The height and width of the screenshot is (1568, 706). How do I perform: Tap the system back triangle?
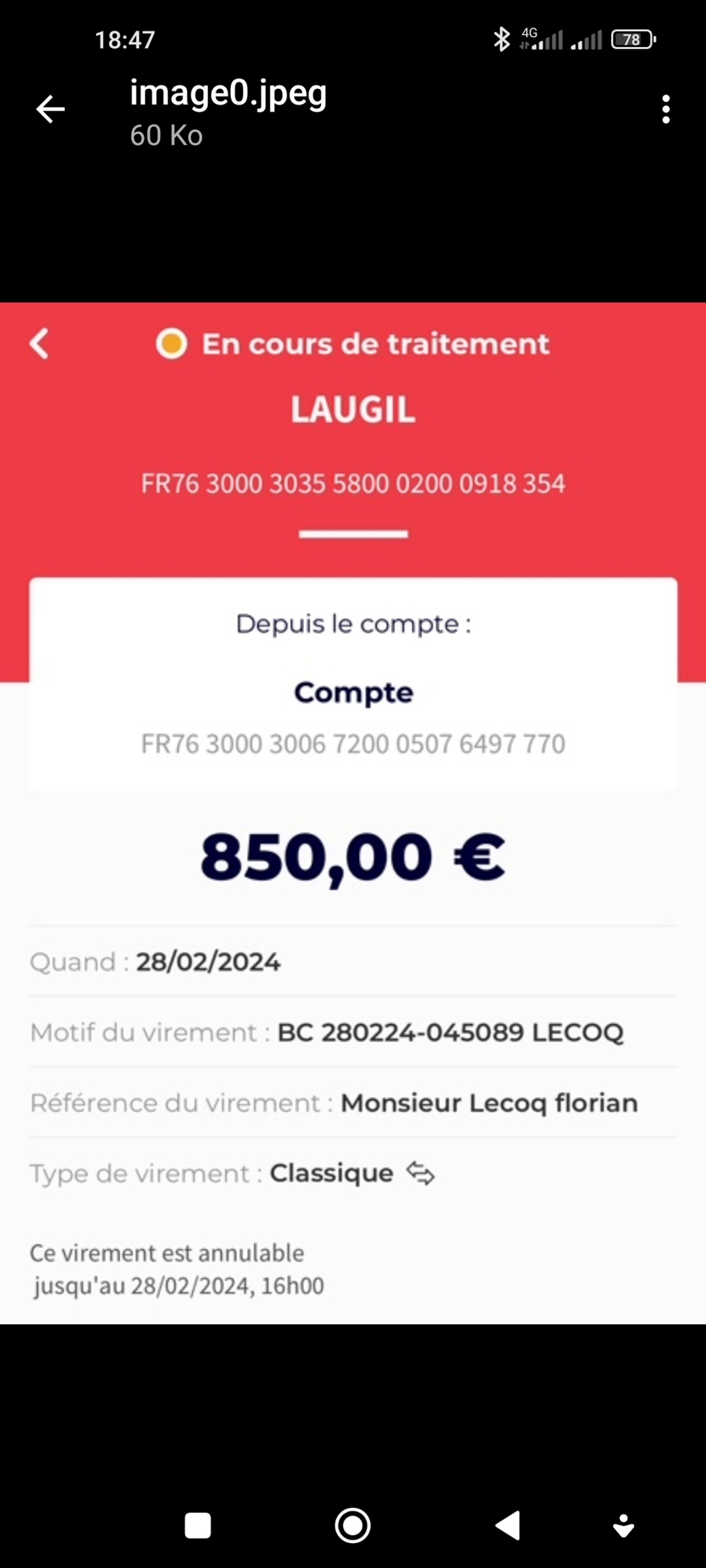507,1525
